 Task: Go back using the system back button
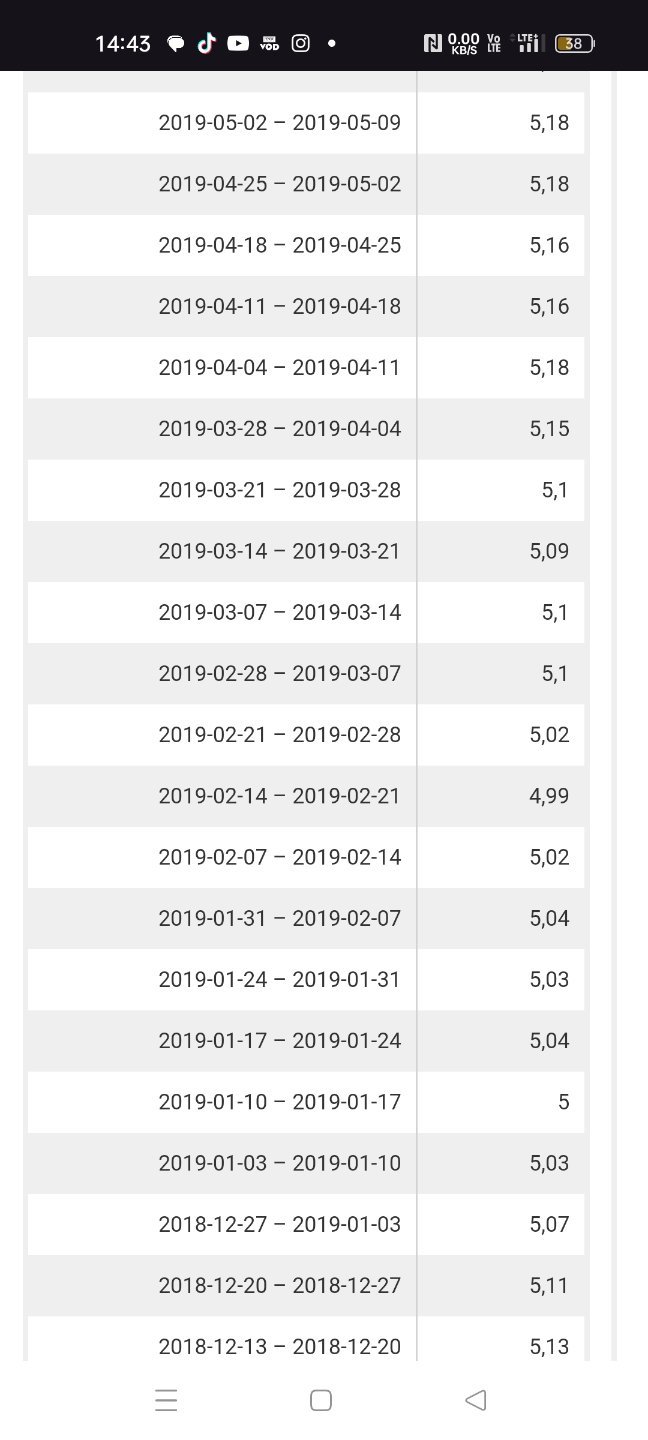click(x=476, y=1400)
